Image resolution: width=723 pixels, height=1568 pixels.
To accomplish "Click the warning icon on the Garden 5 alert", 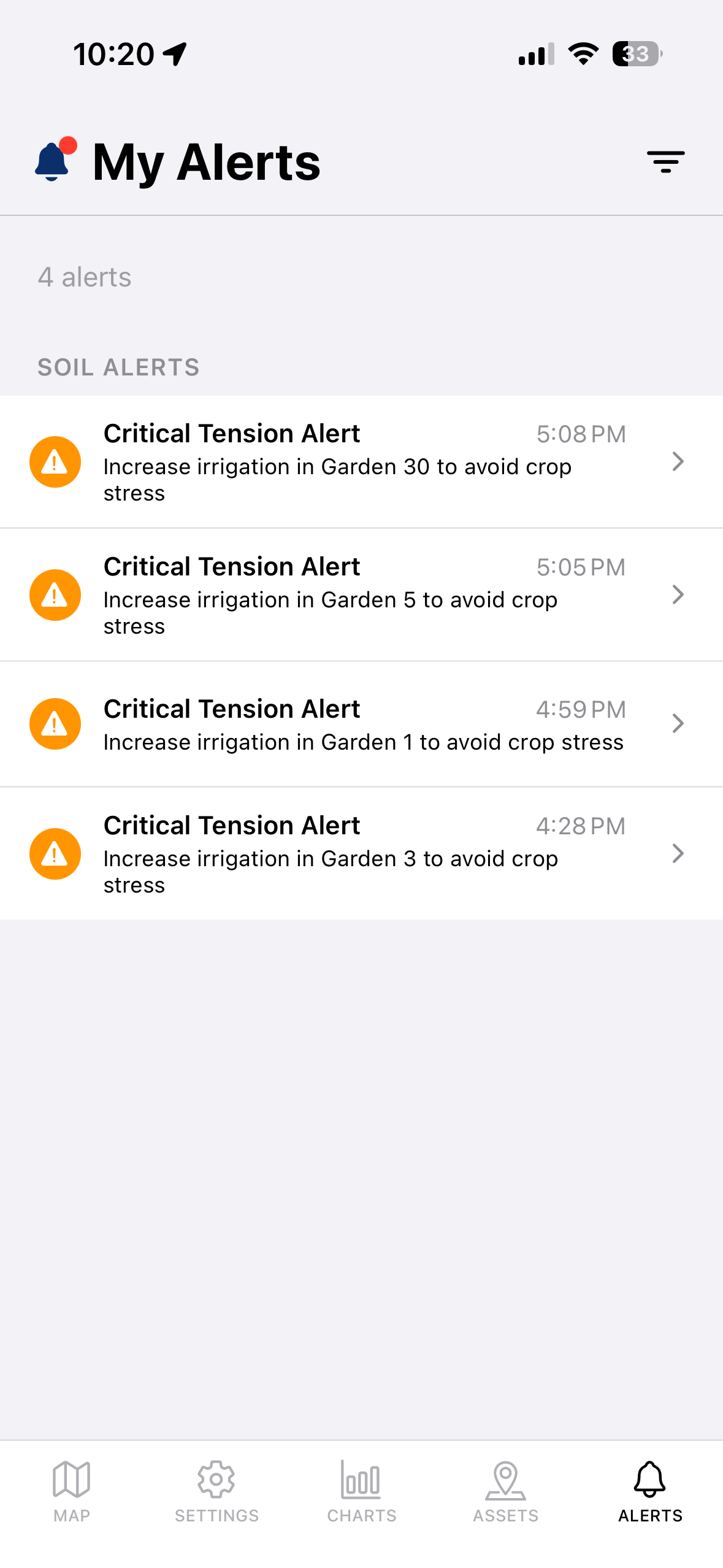I will [55, 594].
